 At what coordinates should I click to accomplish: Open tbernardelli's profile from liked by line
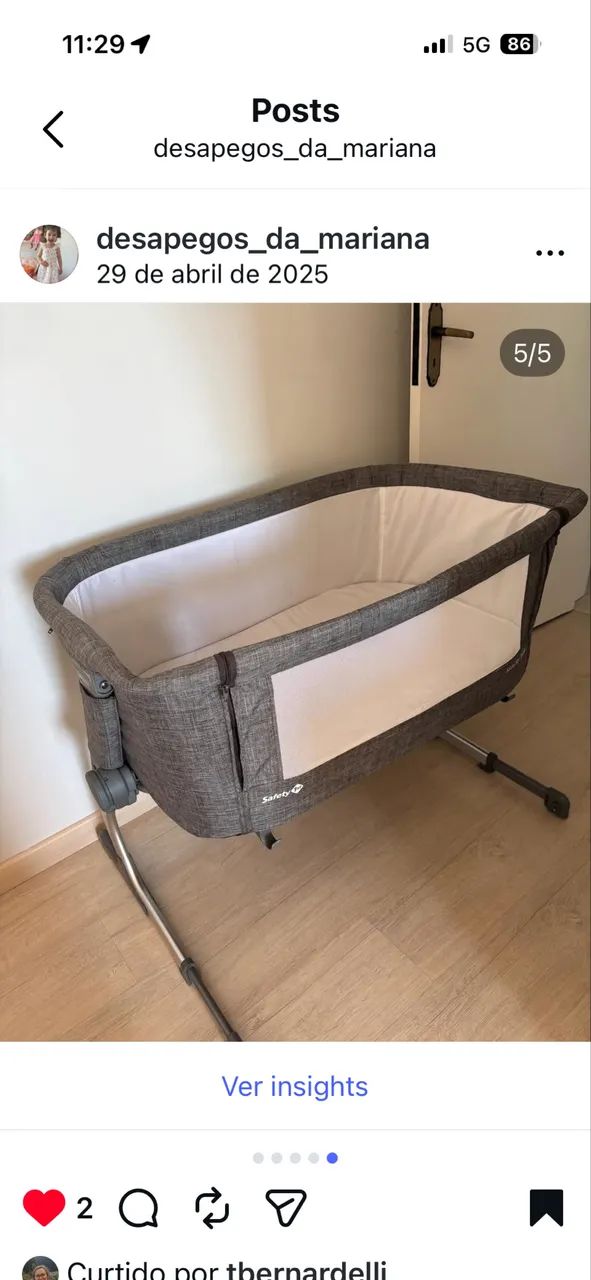306,1269
